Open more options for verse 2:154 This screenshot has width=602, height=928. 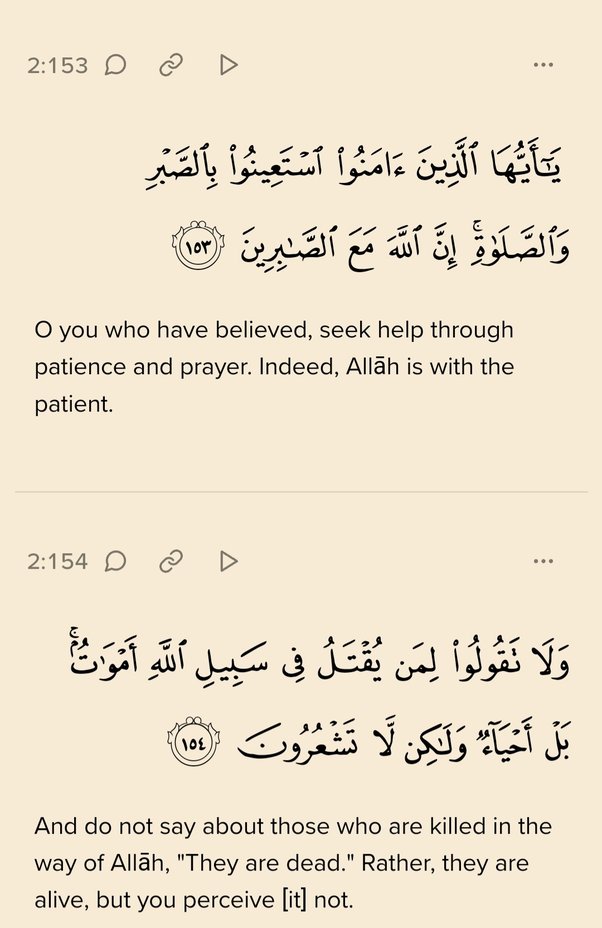pos(543,561)
